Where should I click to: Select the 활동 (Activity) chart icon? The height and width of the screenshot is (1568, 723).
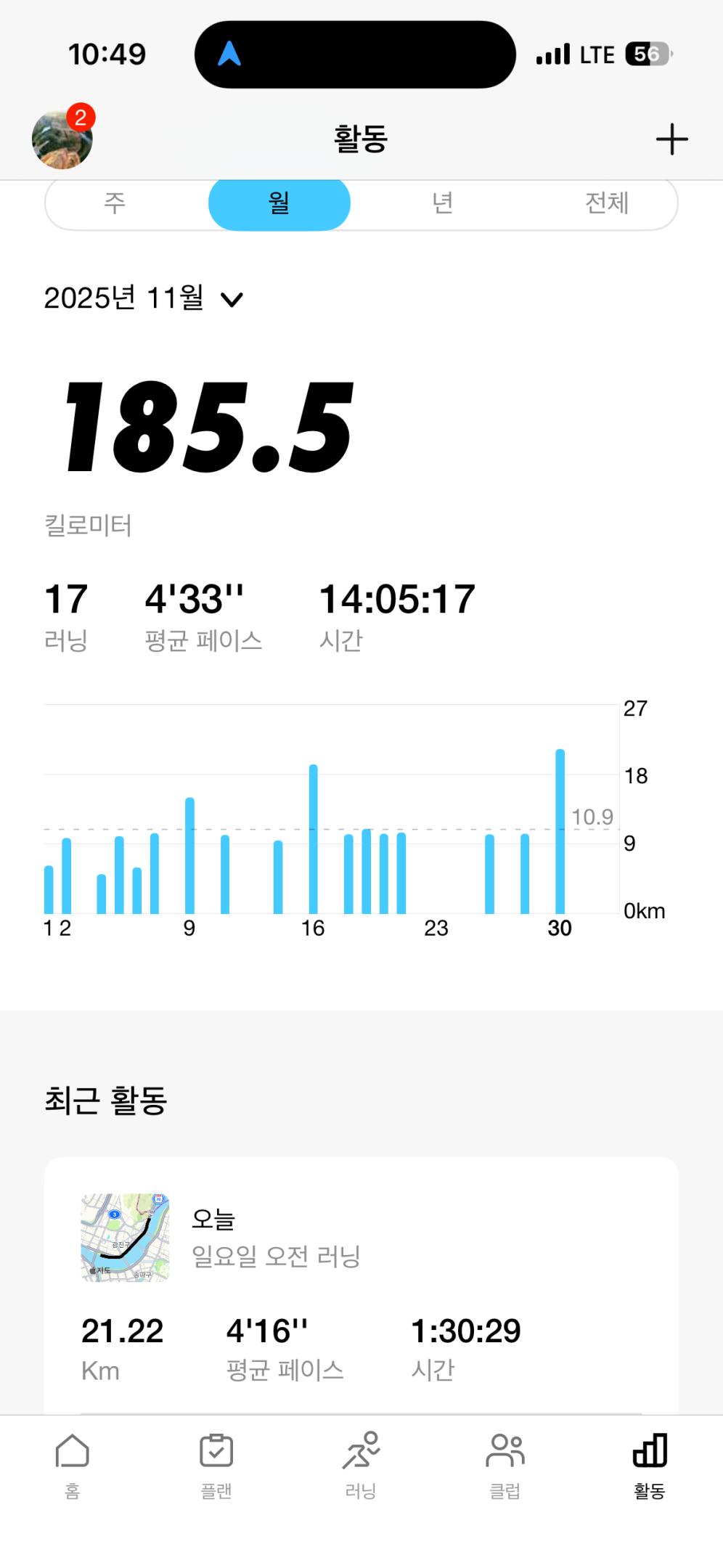(650, 1458)
